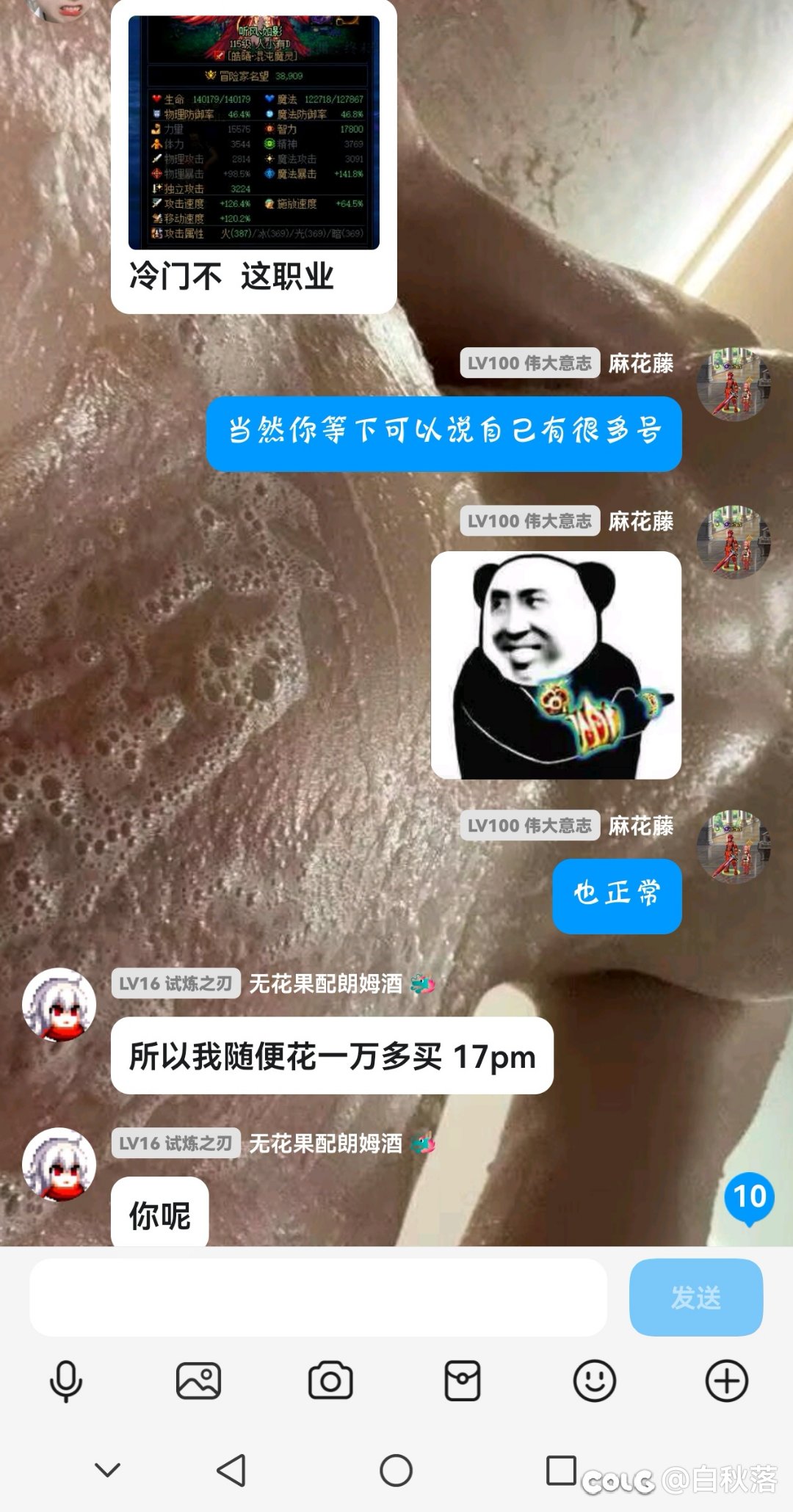The image size is (793, 1512).
Task: Tap the 发送 send button
Action: click(695, 1297)
